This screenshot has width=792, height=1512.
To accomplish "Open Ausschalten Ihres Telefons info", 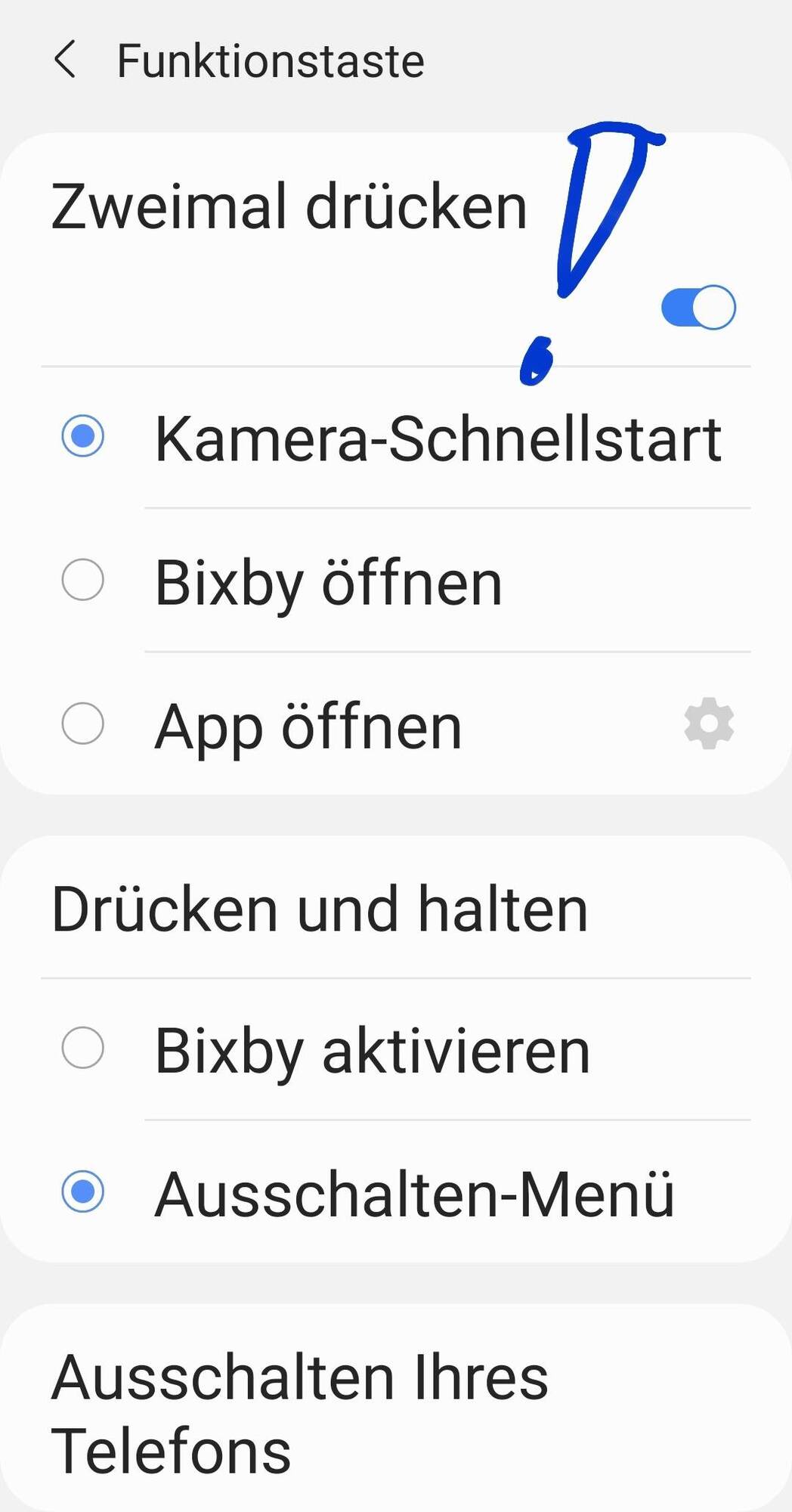I will coord(299,1412).
